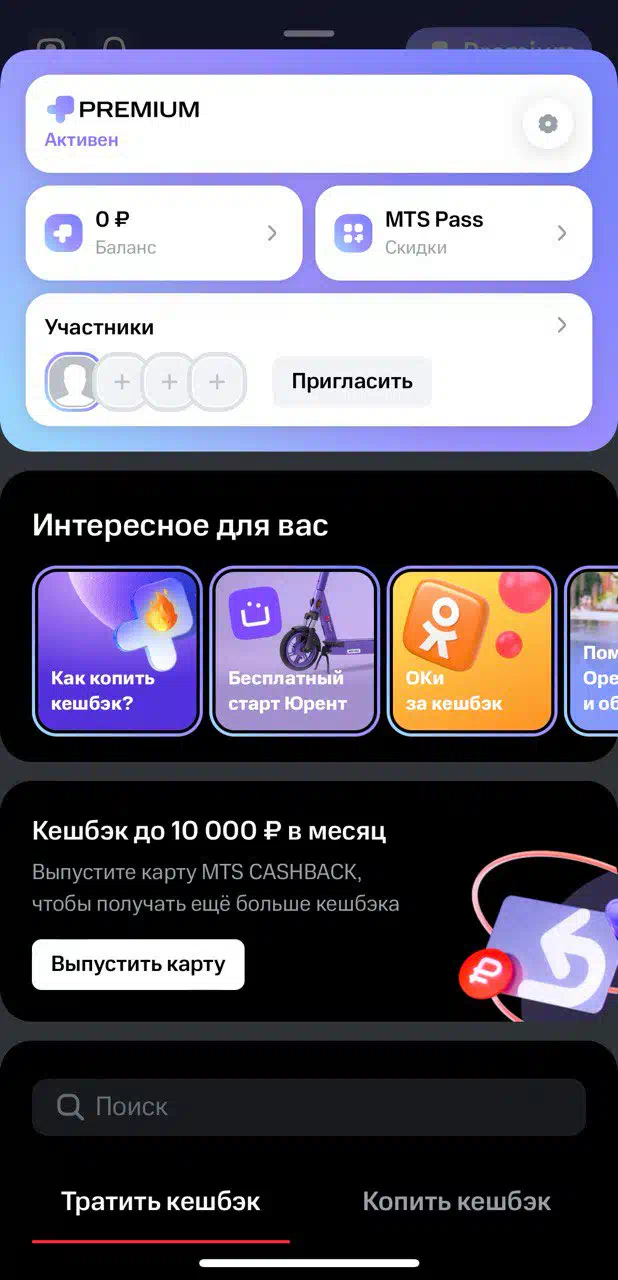The image size is (618, 1280).
Task: Tap the Выпустить карту button
Action: click(138, 965)
